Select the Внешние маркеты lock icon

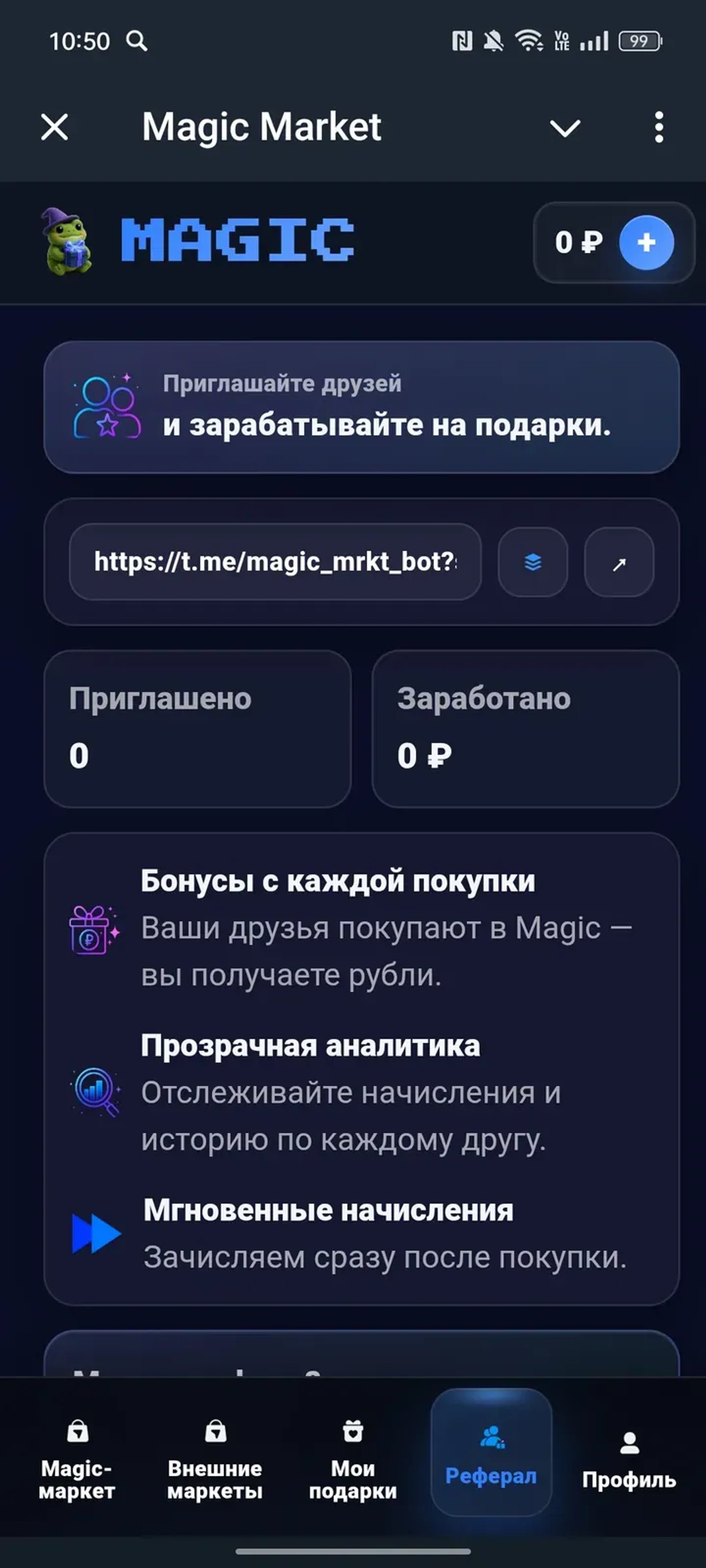214,1432
